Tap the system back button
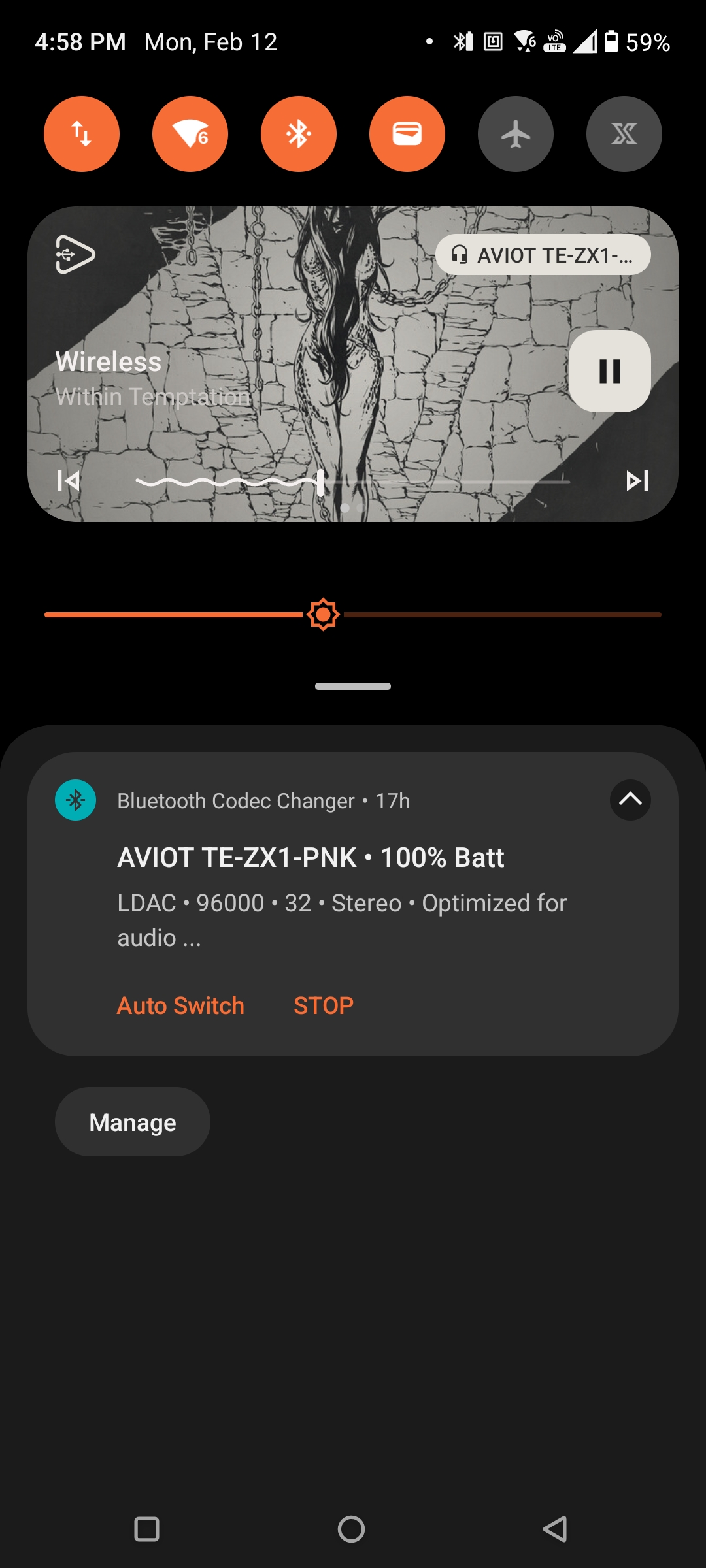Screen dimensions: 706x1568 click(555, 1529)
